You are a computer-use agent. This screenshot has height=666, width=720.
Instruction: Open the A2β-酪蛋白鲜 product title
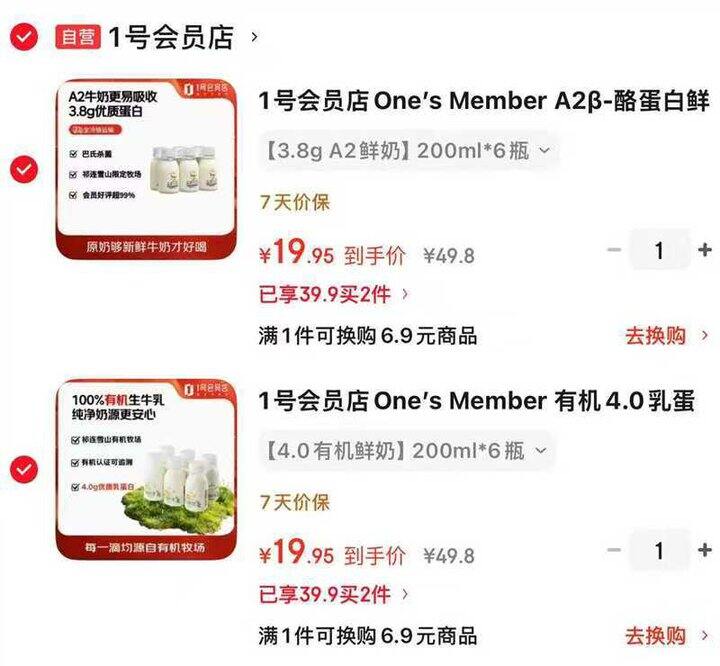(484, 101)
